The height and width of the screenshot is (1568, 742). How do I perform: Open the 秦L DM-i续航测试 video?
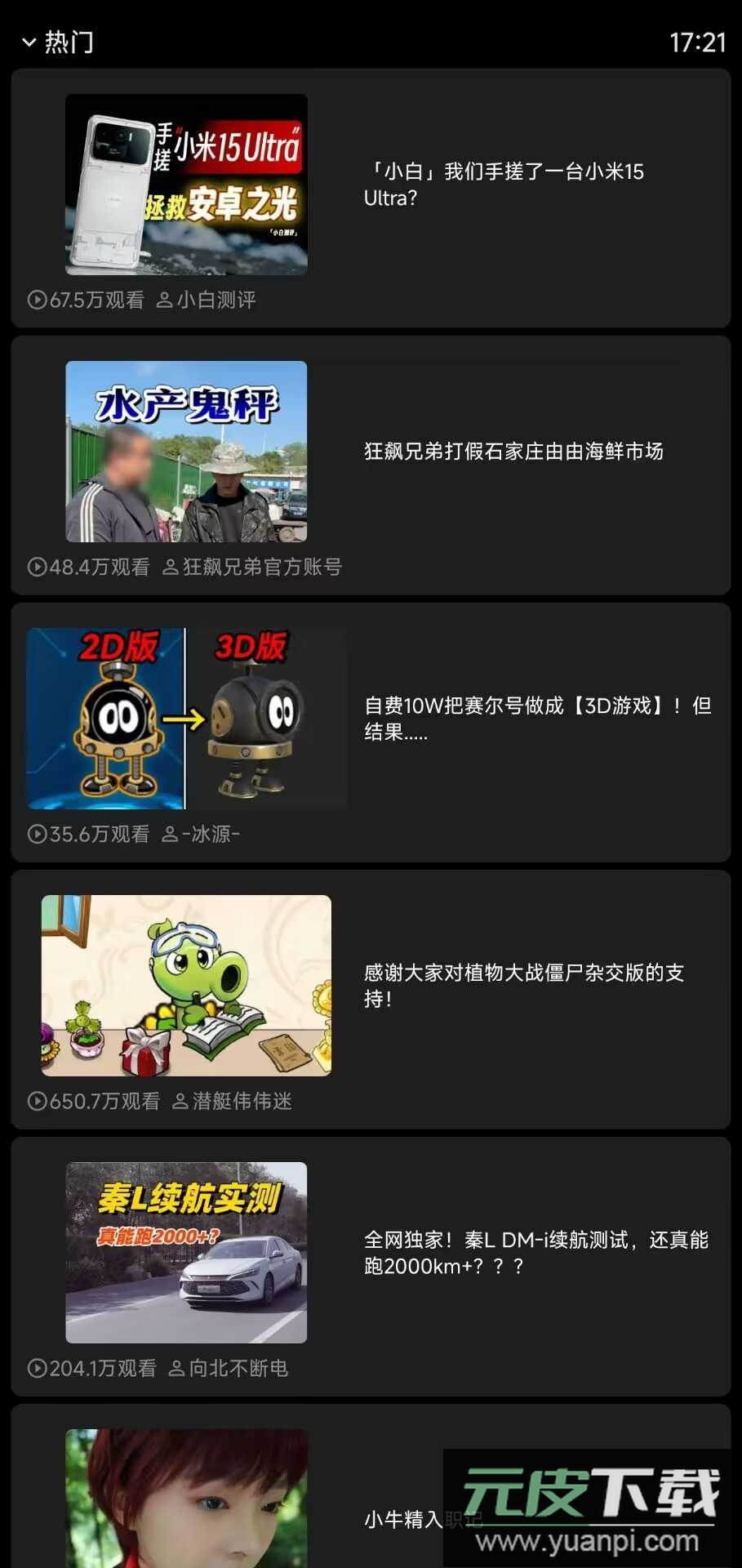tap(371, 1267)
